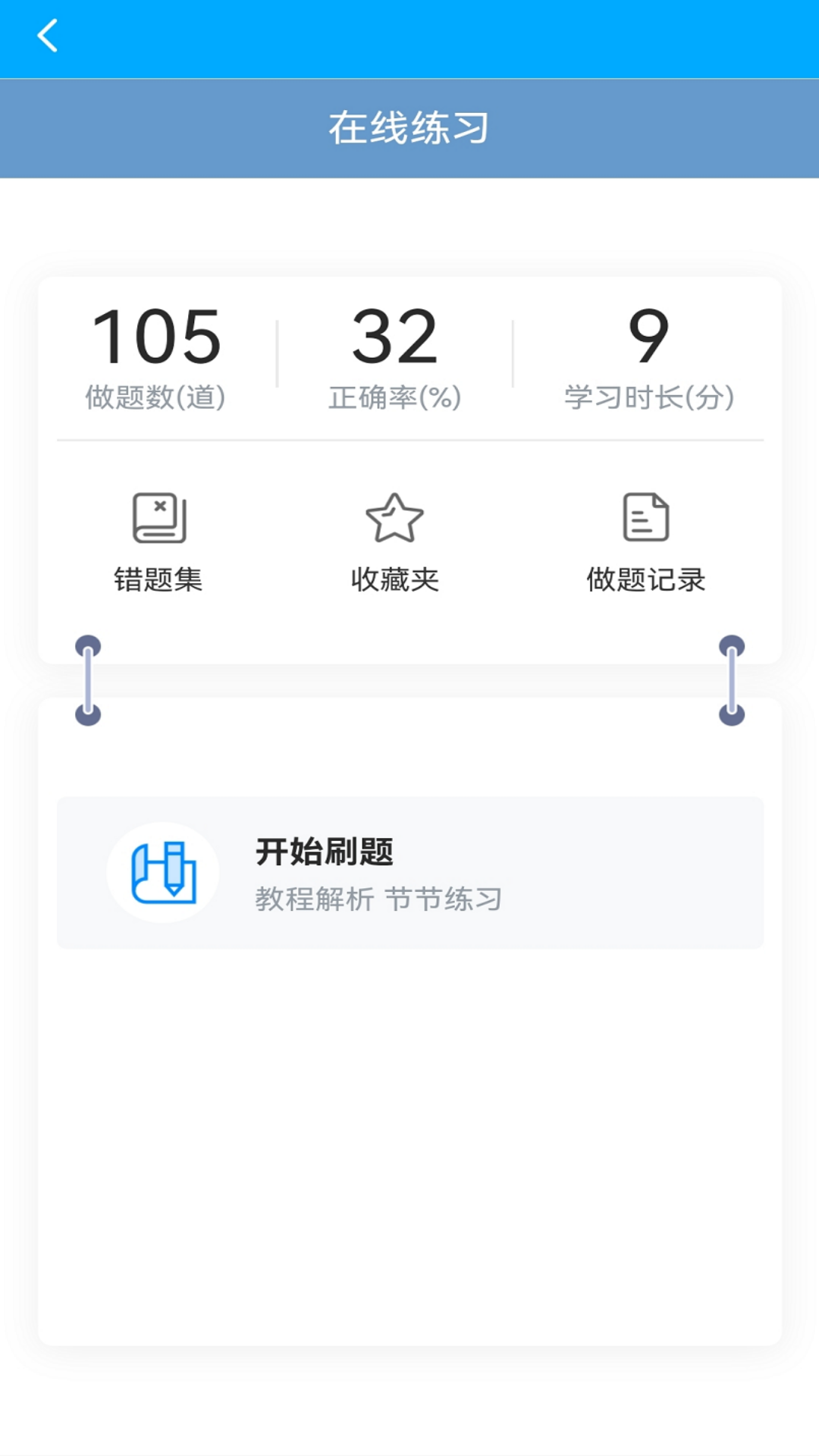This screenshot has height=1456, width=819.
Task: Click the 做题数(道) statistic label
Action: click(x=157, y=394)
